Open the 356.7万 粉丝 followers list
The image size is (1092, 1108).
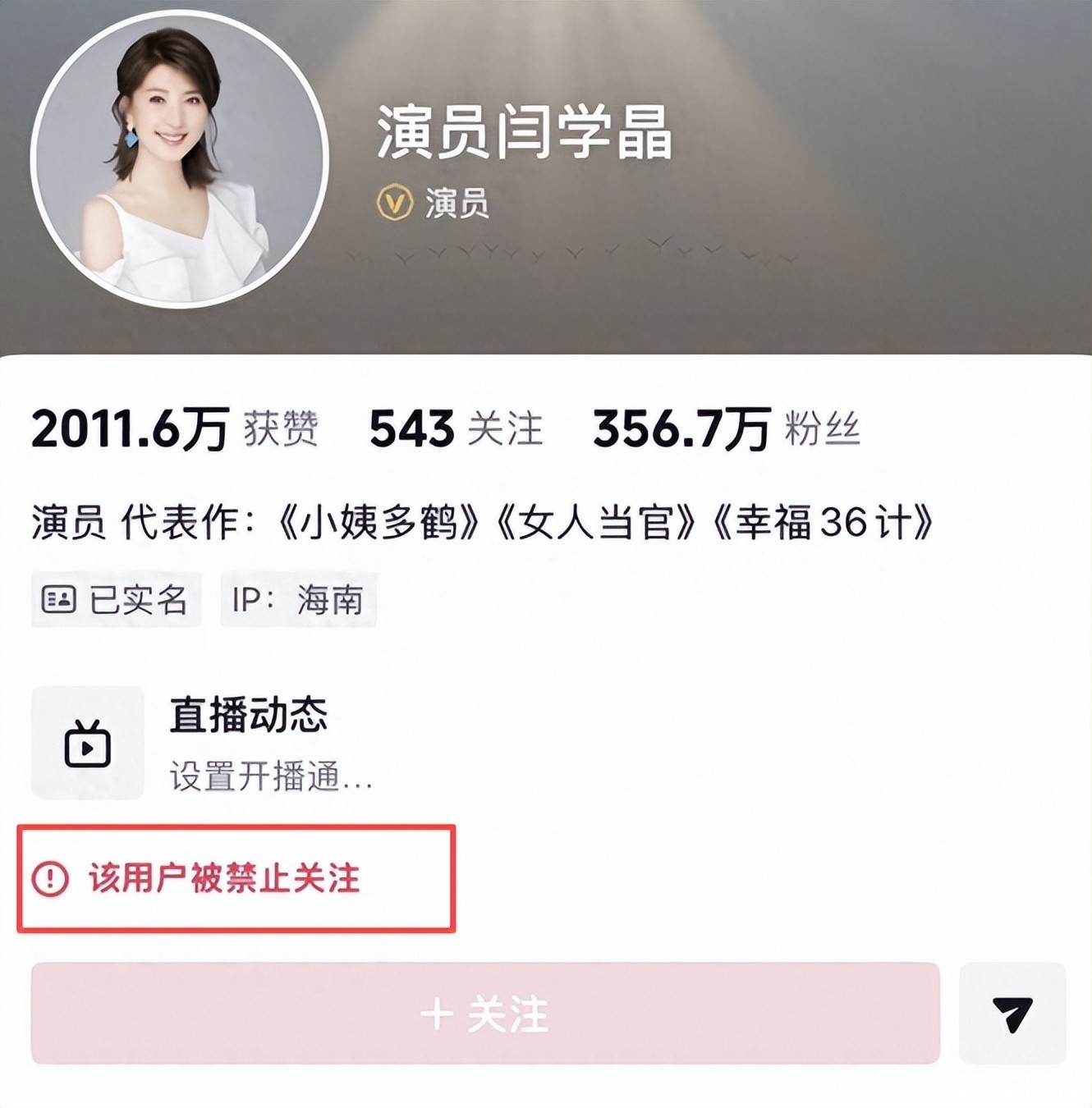tap(726, 429)
